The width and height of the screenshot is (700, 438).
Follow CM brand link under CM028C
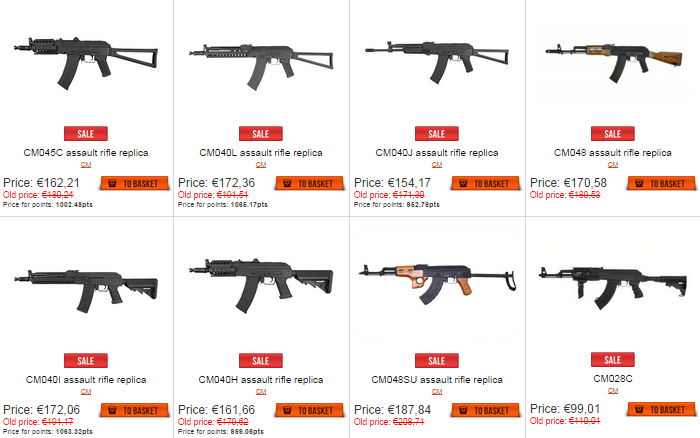pyautogui.click(x=612, y=392)
